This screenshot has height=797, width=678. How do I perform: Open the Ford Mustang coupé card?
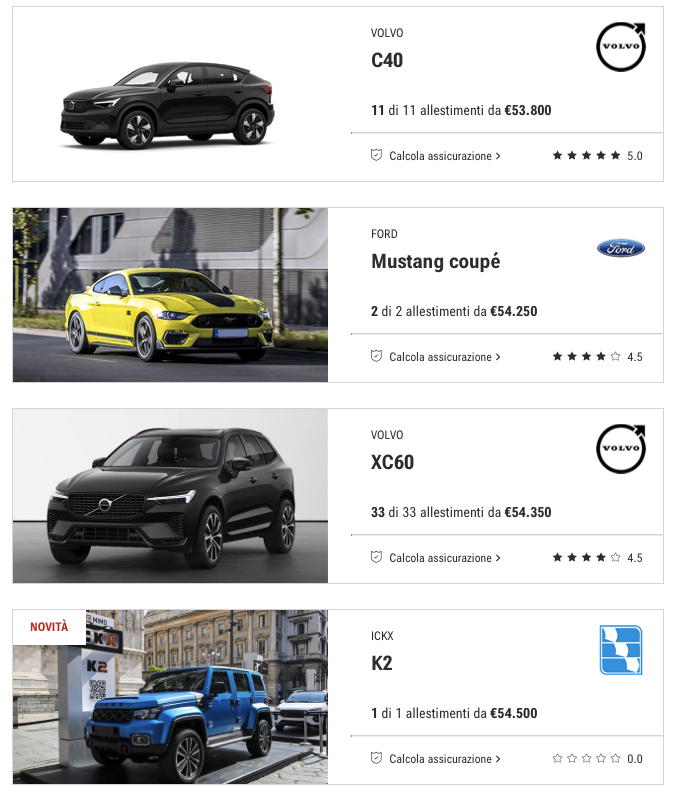pyautogui.click(x=435, y=262)
